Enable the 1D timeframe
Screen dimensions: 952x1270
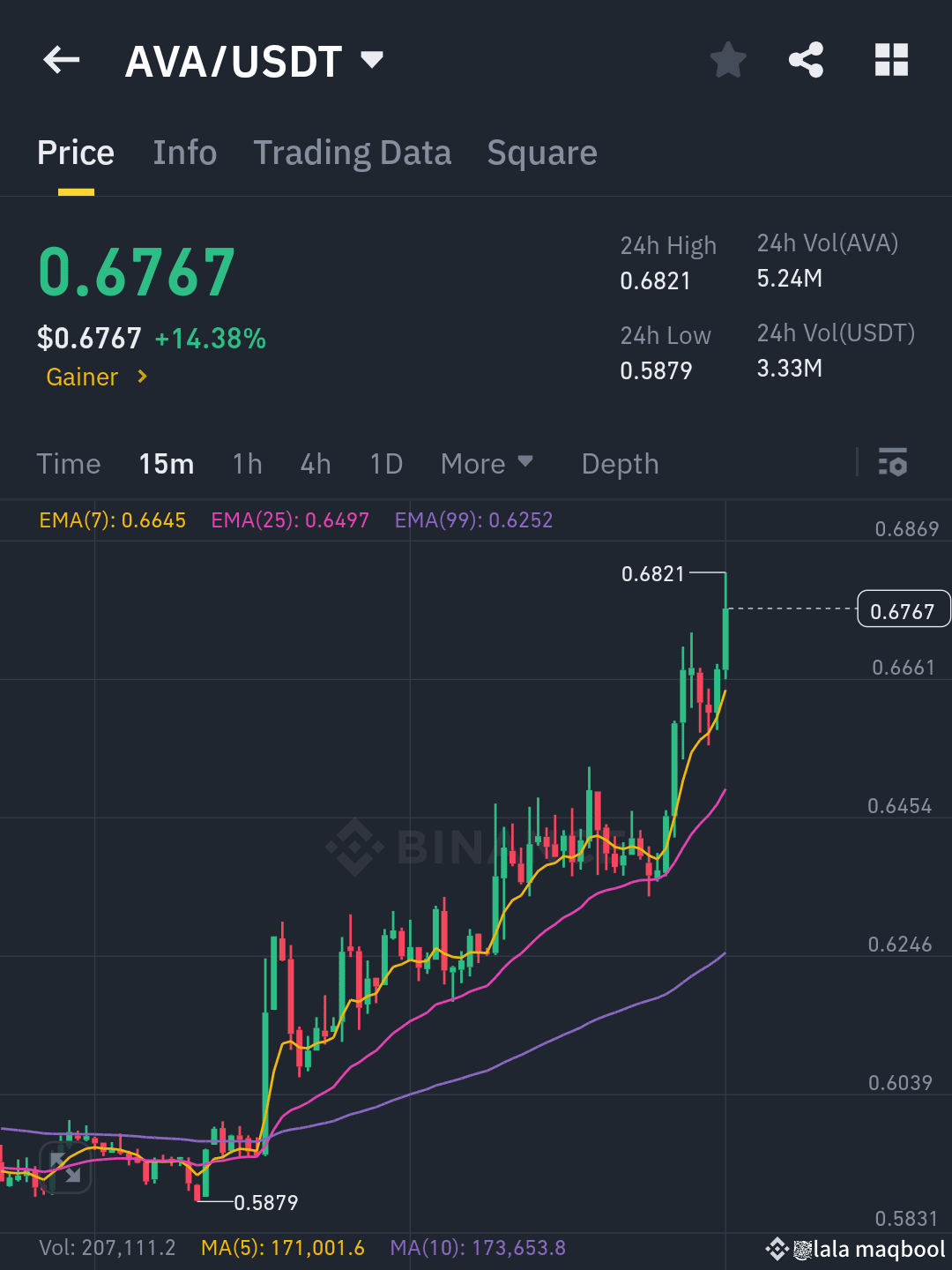tap(385, 463)
